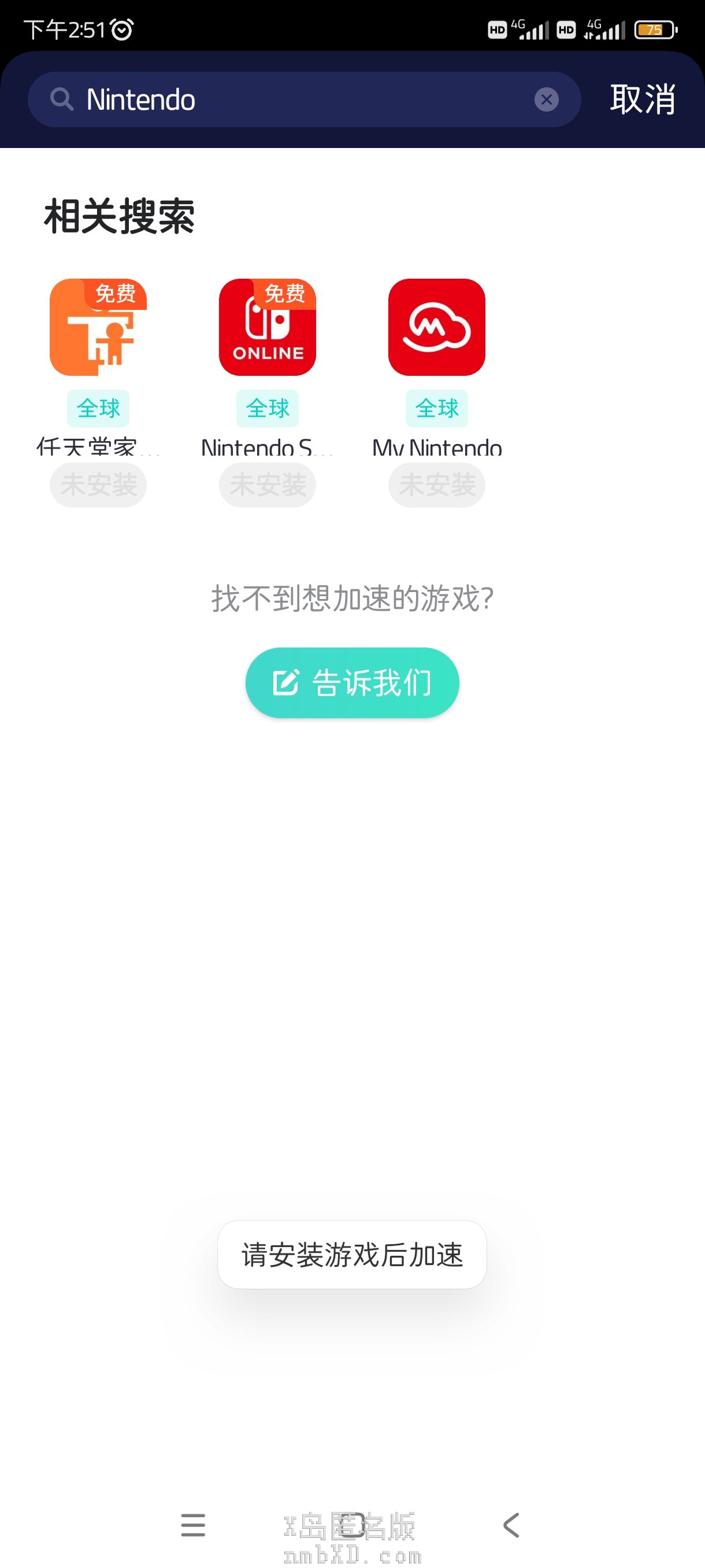Viewport: 705px width, 1568px height.
Task: Open the 任天堂家 app result
Action: click(x=98, y=327)
